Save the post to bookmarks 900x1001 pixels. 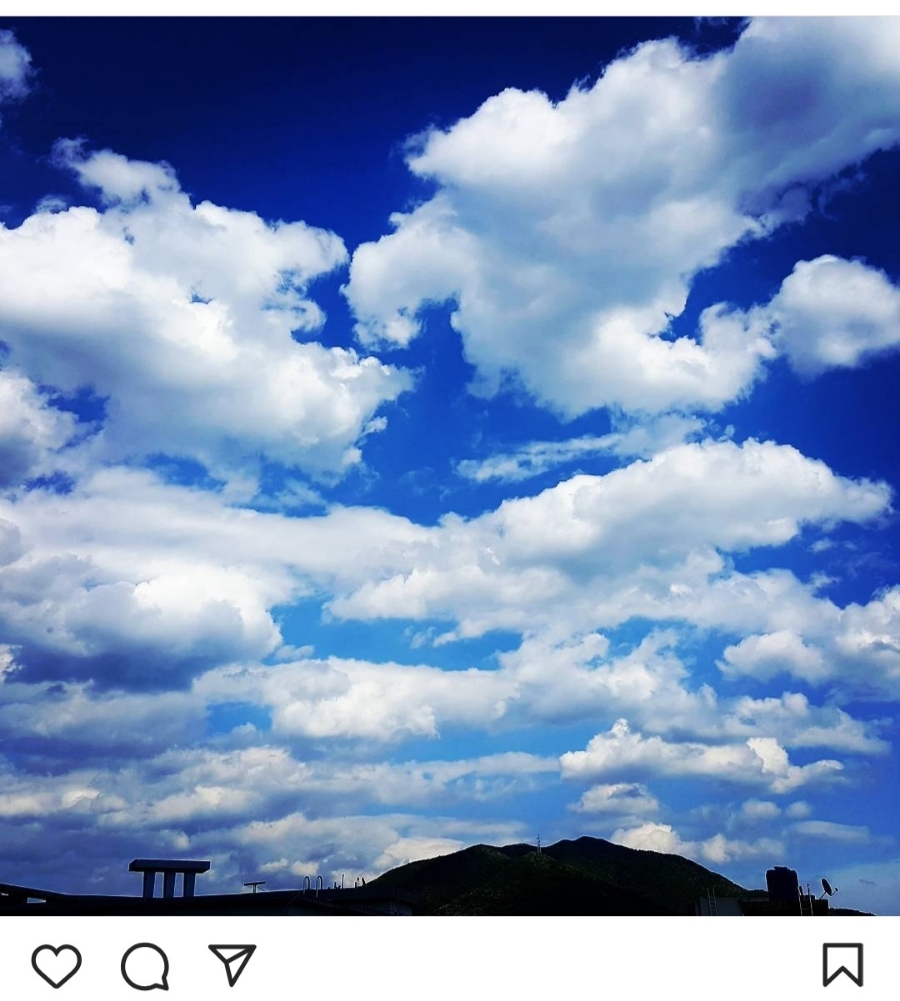coord(842,965)
